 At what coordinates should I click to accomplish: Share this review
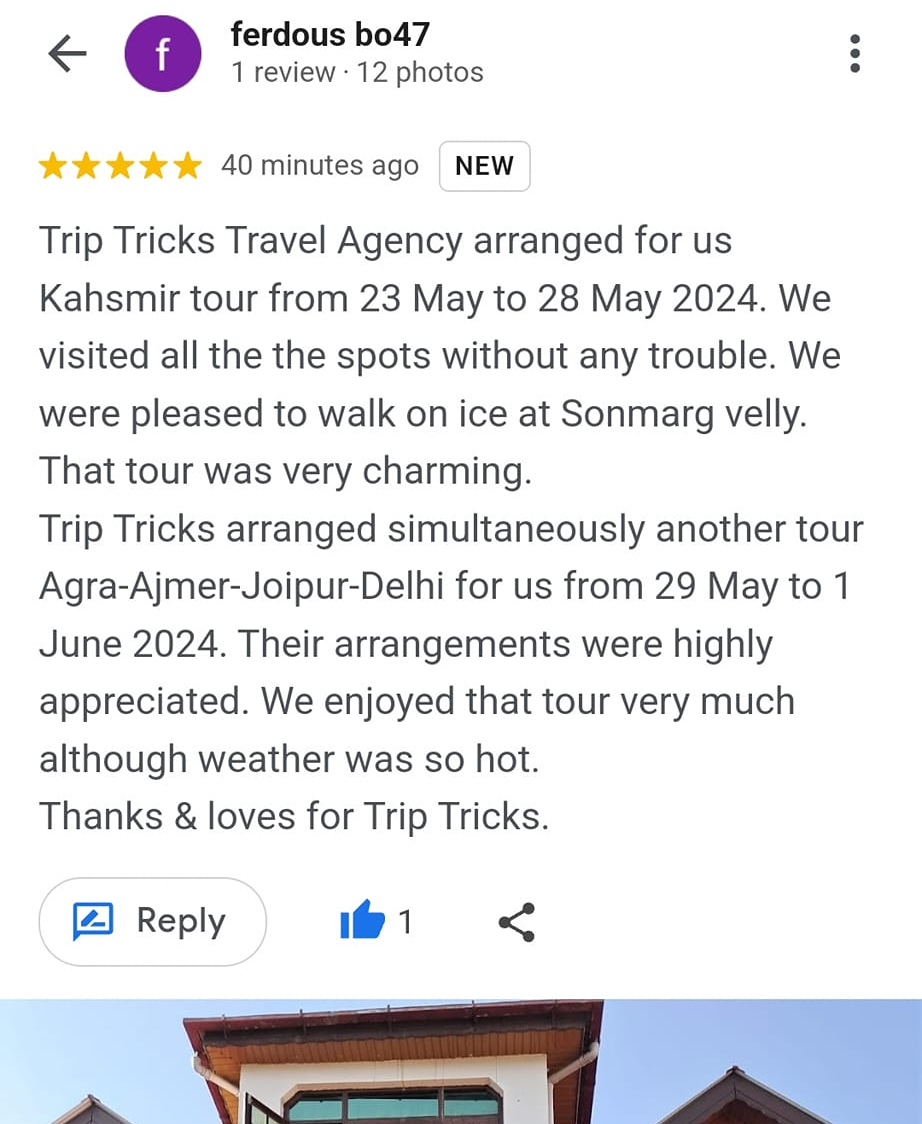517,921
